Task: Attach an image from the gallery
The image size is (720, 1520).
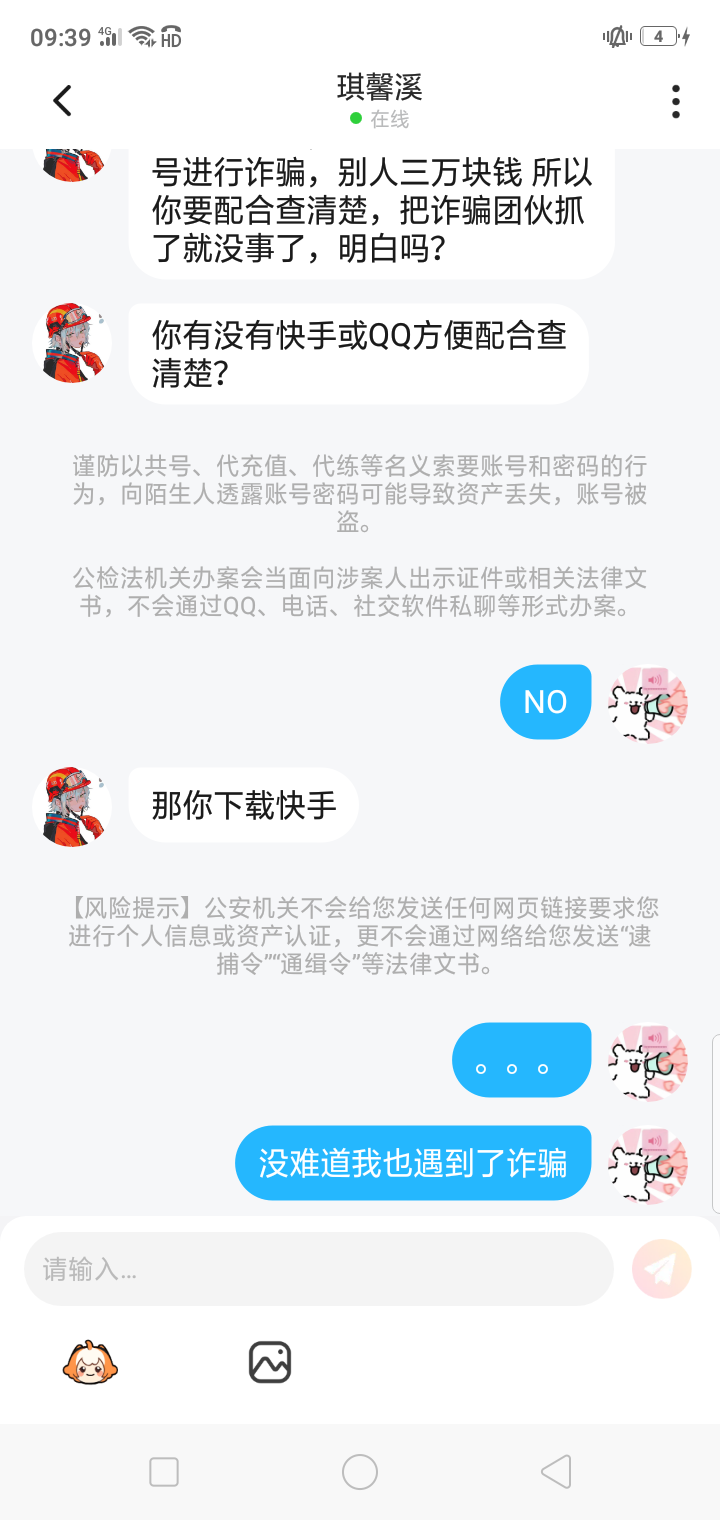Action: [x=269, y=1362]
